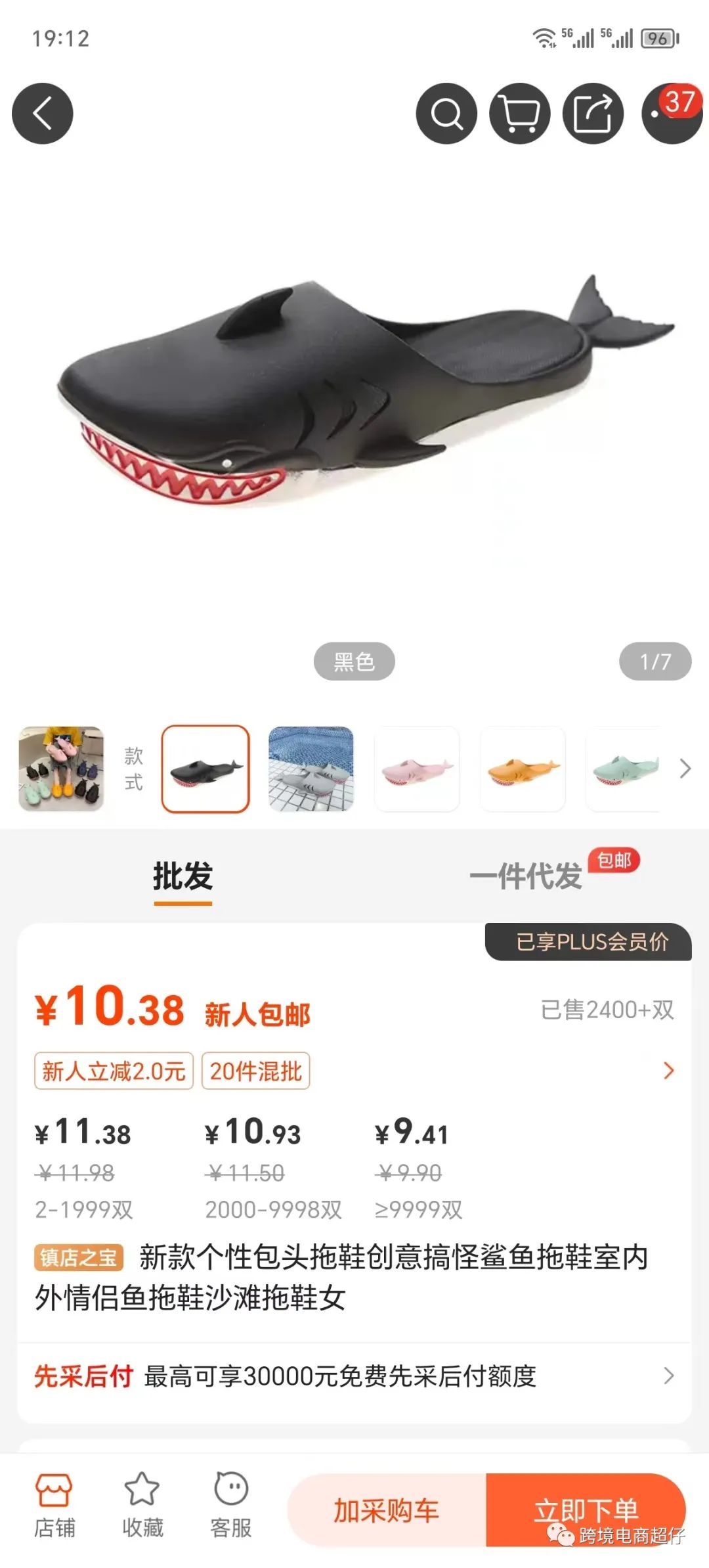This screenshot has height=1568, width=709.
Task: Open search from the magnifier icon
Action: [x=446, y=114]
